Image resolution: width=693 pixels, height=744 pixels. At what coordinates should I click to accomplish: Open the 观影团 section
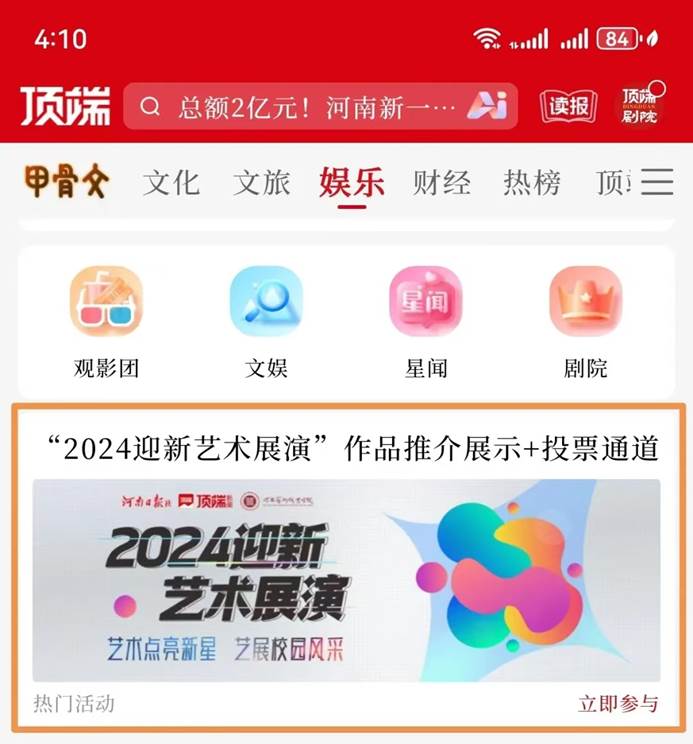point(106,322)
